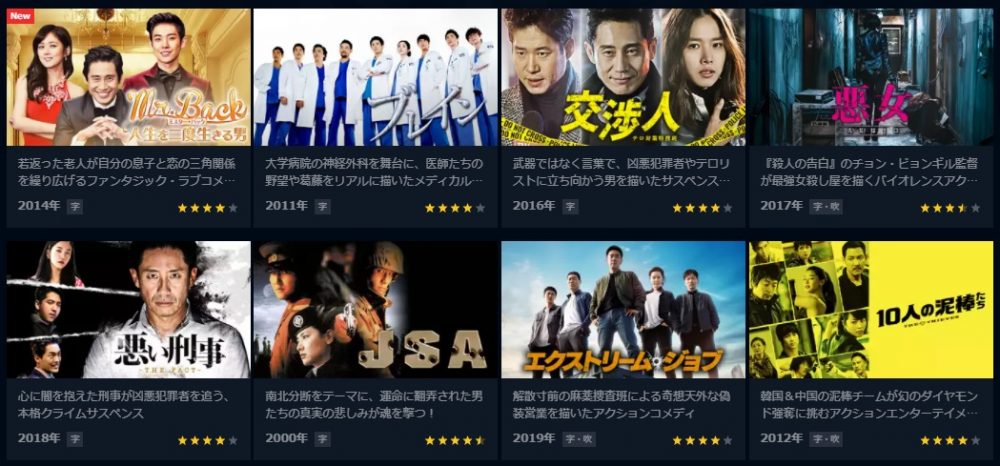1000x466 pixels.
Task: Select the 交渉人 suspense title
Action: pos(622,78)
